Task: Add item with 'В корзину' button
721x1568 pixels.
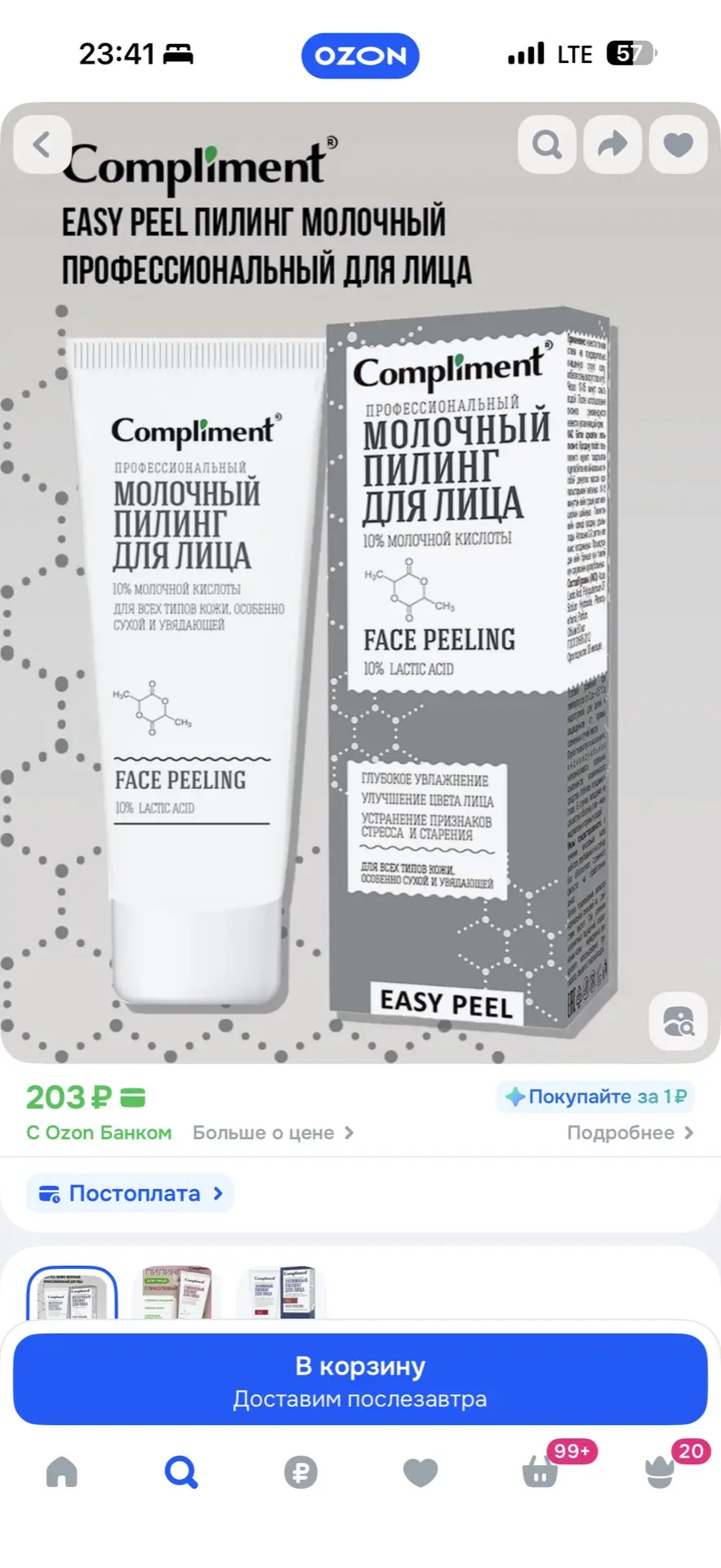Action: click(360, 1380)
